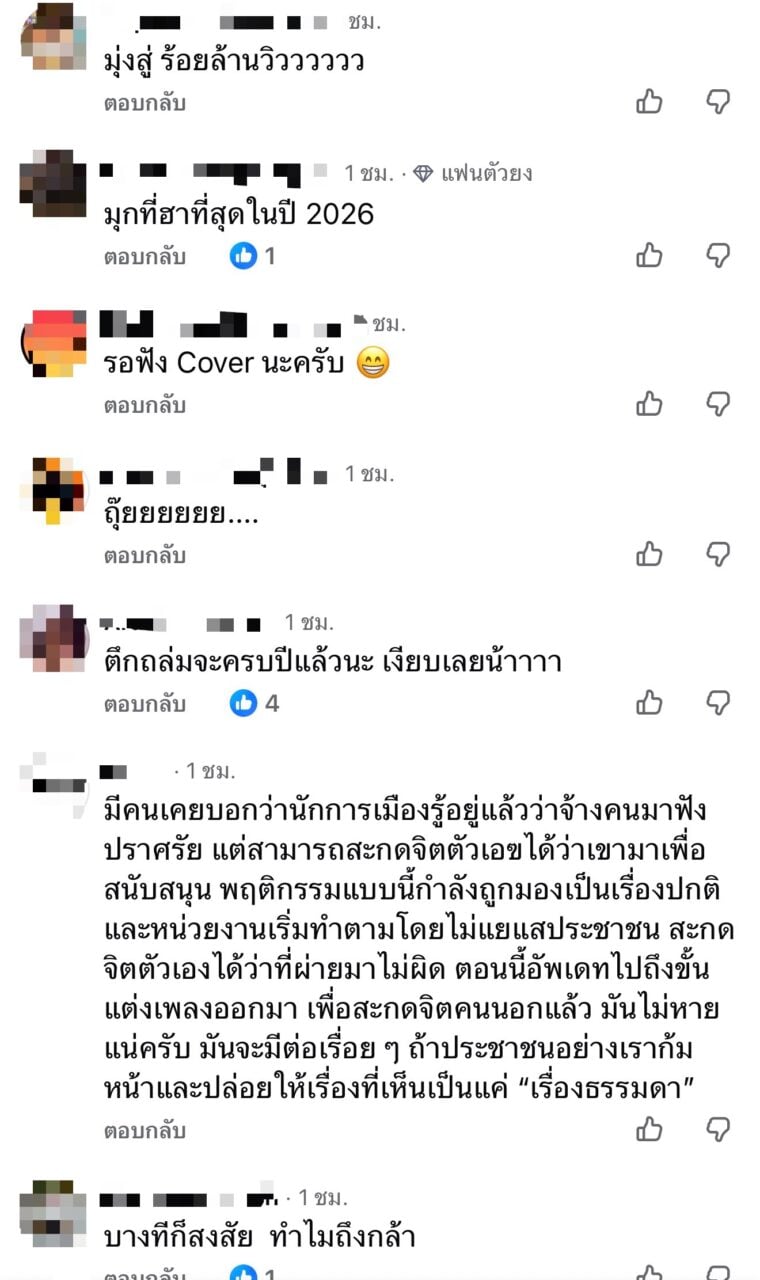Viewport: 760px width, 1280px height.
Task: Reply to the 'มุ่งสู่ ร้อยล้านวิว' comment
Action: [145, 103]
